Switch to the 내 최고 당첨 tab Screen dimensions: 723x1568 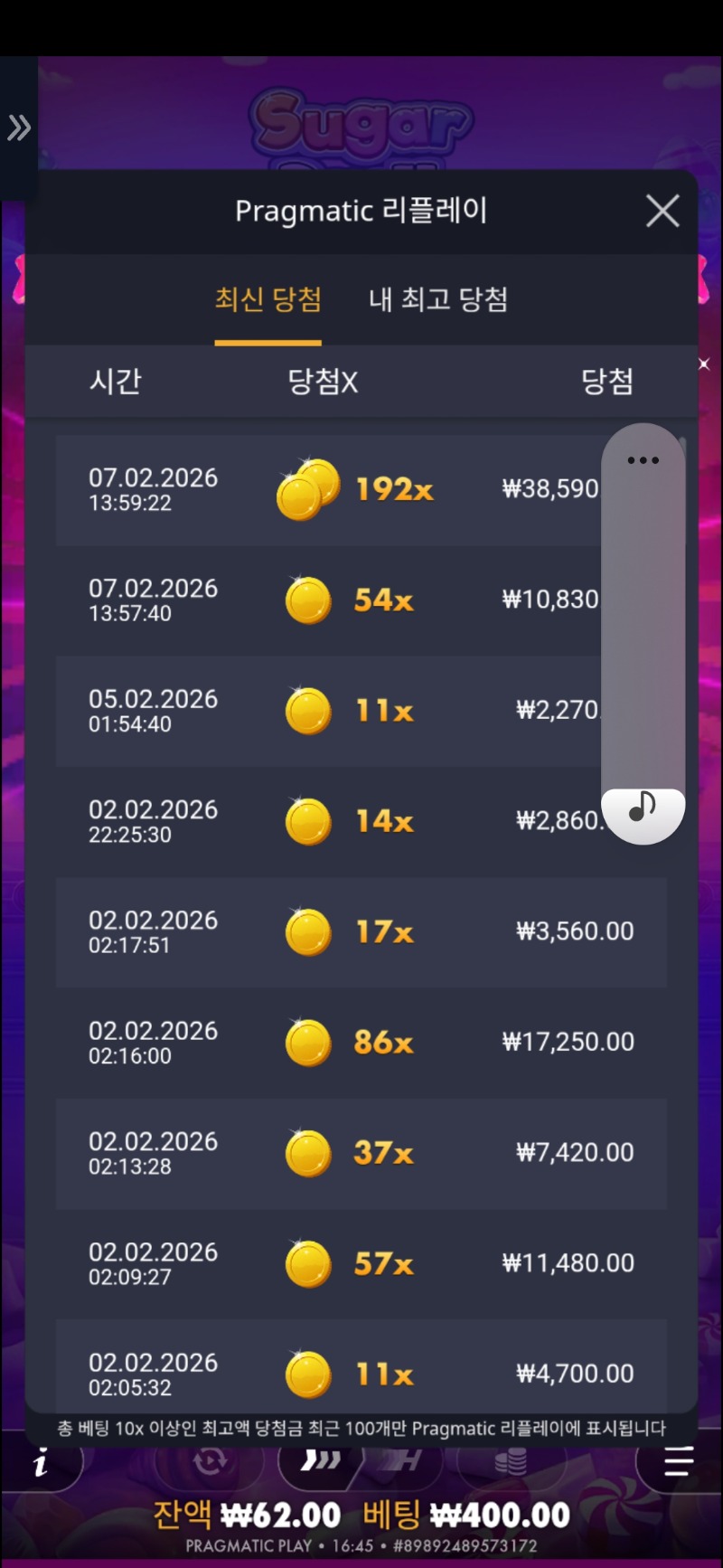click(438, 299)
